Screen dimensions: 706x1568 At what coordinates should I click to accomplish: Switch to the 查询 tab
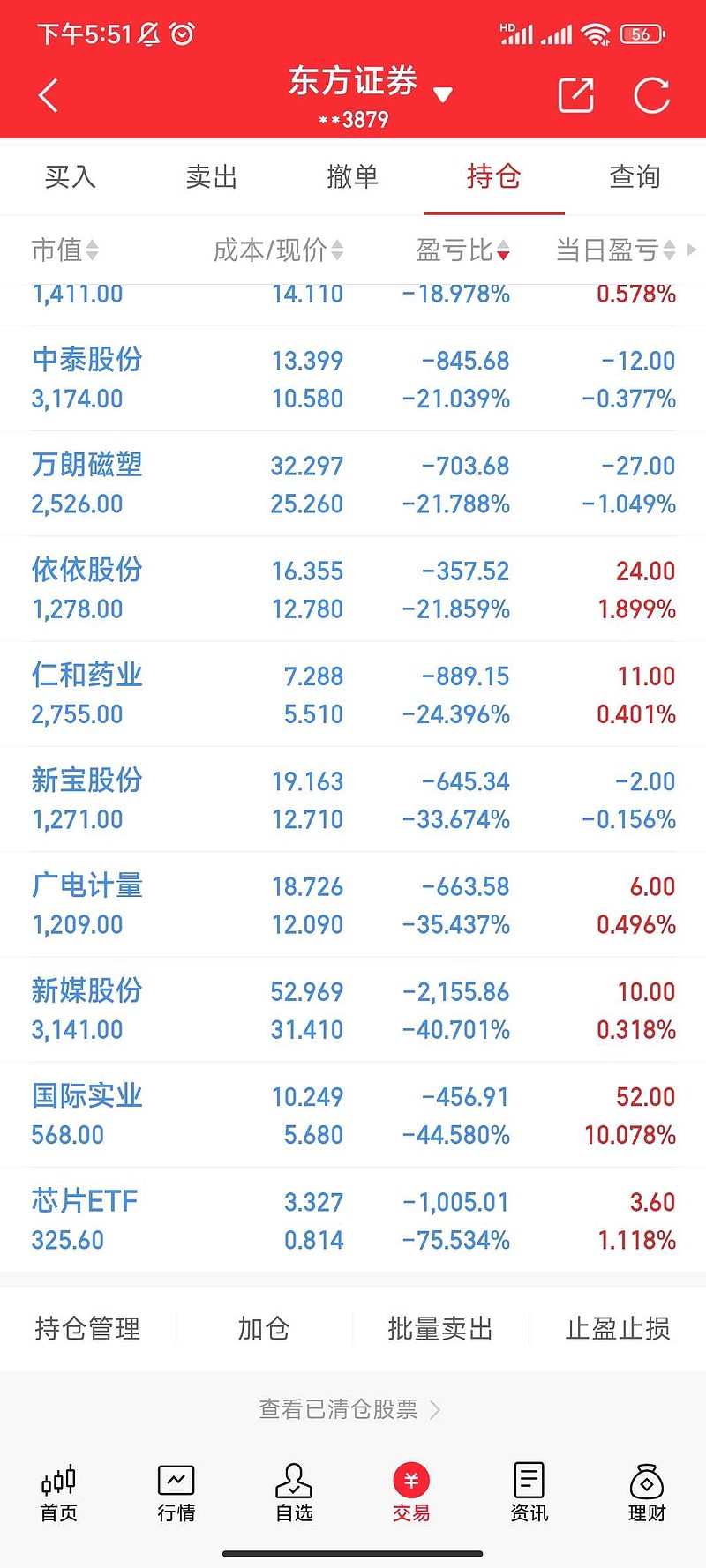[x=635, y=176]
